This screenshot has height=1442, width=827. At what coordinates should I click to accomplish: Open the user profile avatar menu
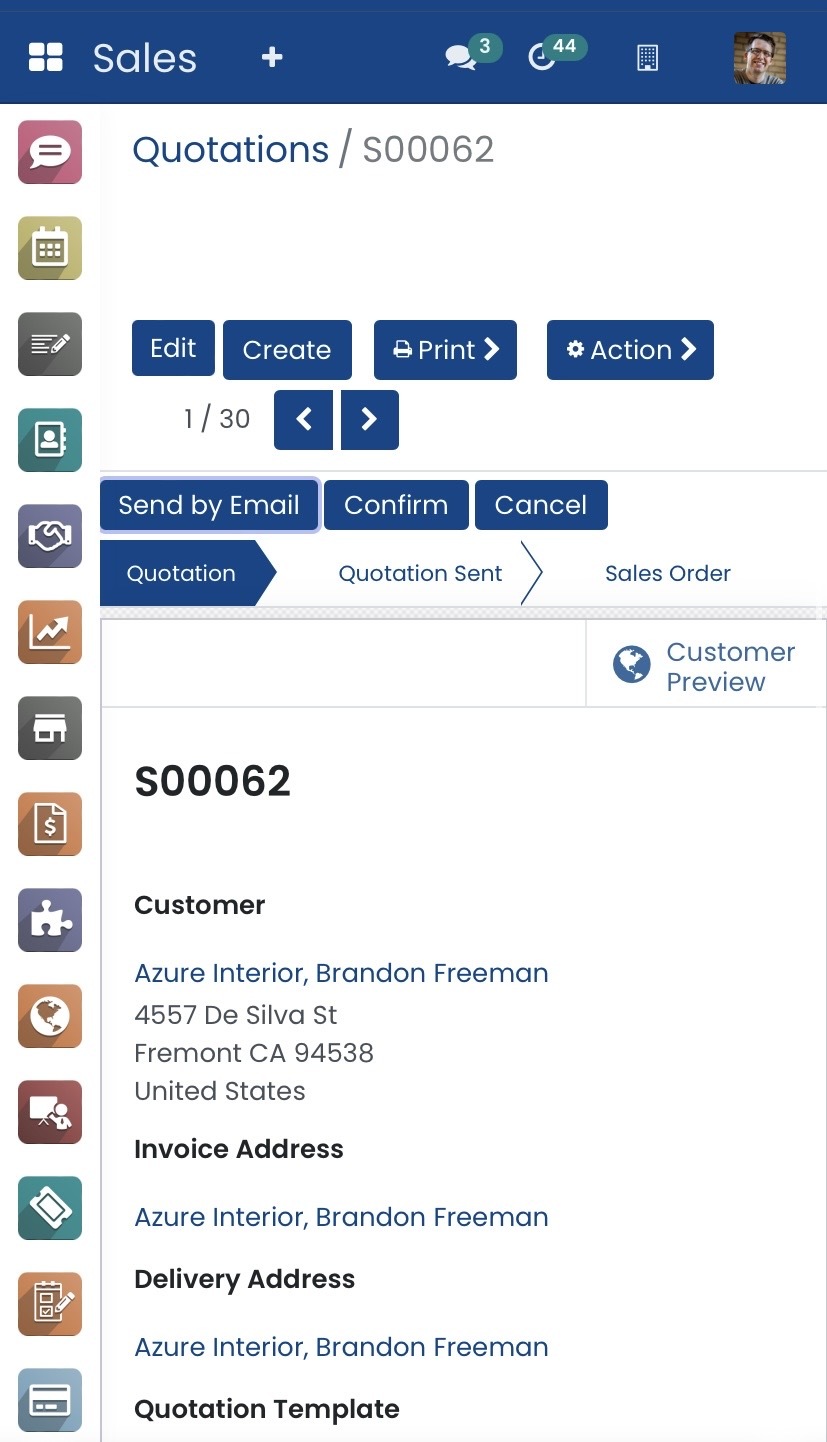759,58
